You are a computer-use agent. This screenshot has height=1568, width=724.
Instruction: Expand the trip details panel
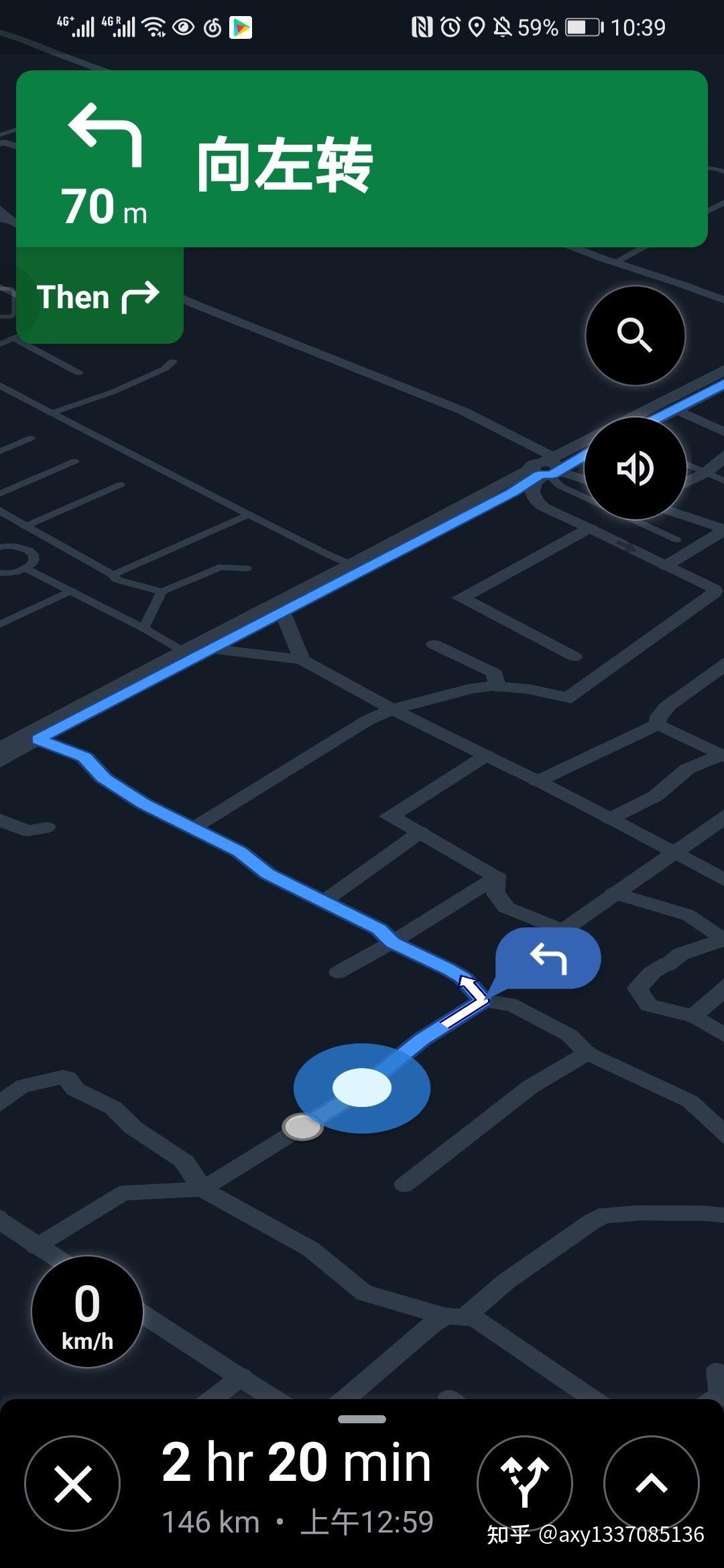click(651, 1484)
